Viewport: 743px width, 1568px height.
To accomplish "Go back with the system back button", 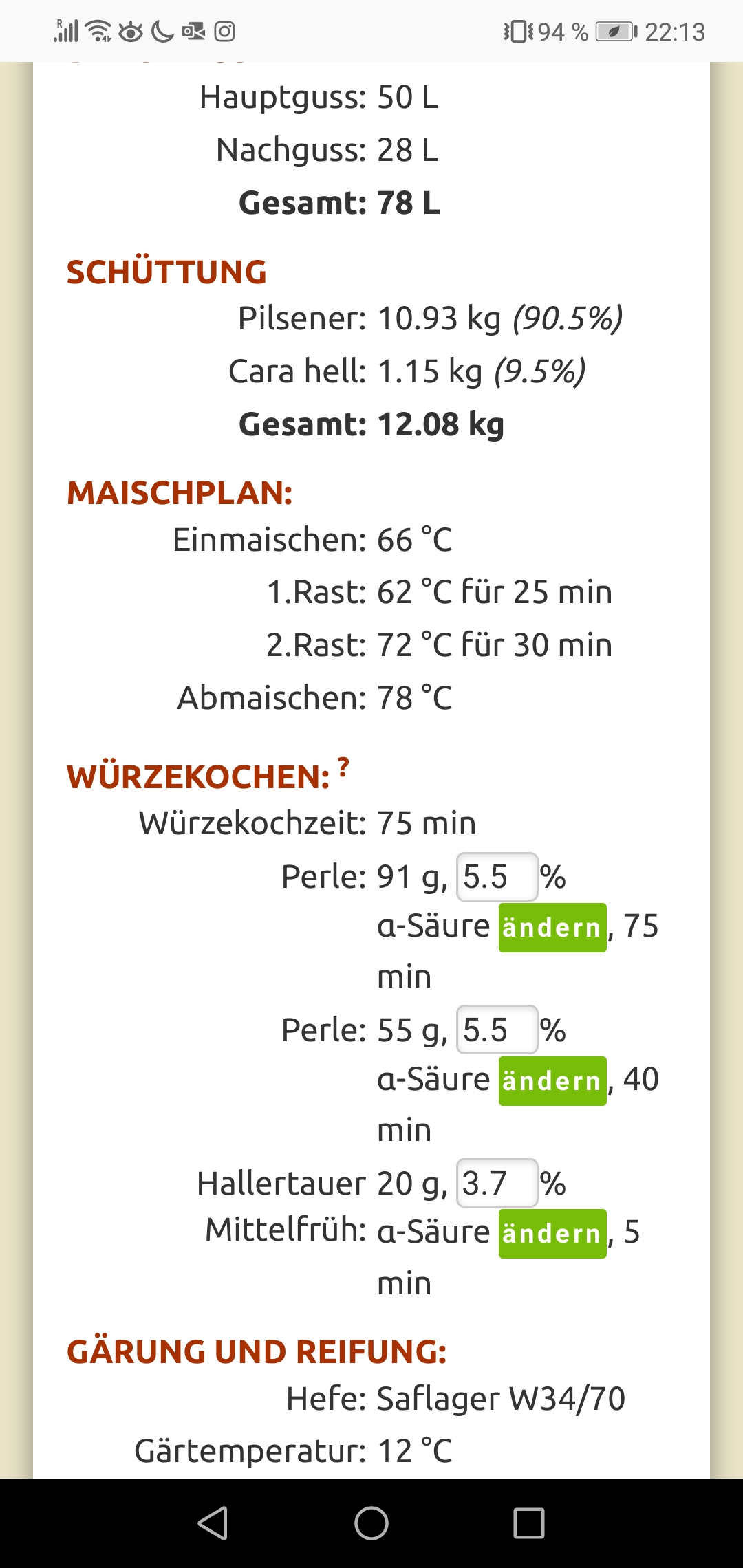I will point(213,1523).
